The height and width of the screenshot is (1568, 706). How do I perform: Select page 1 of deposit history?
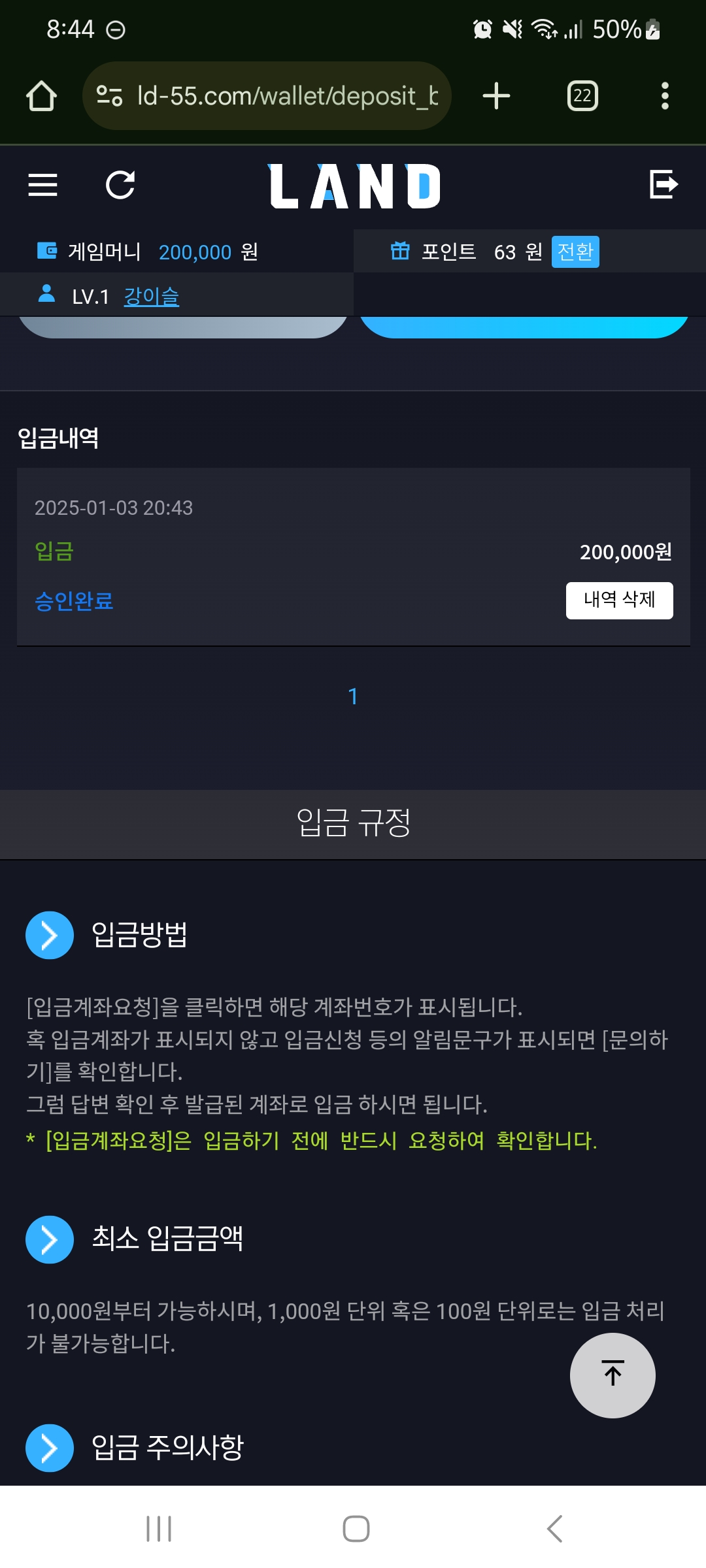pos(353,696)
